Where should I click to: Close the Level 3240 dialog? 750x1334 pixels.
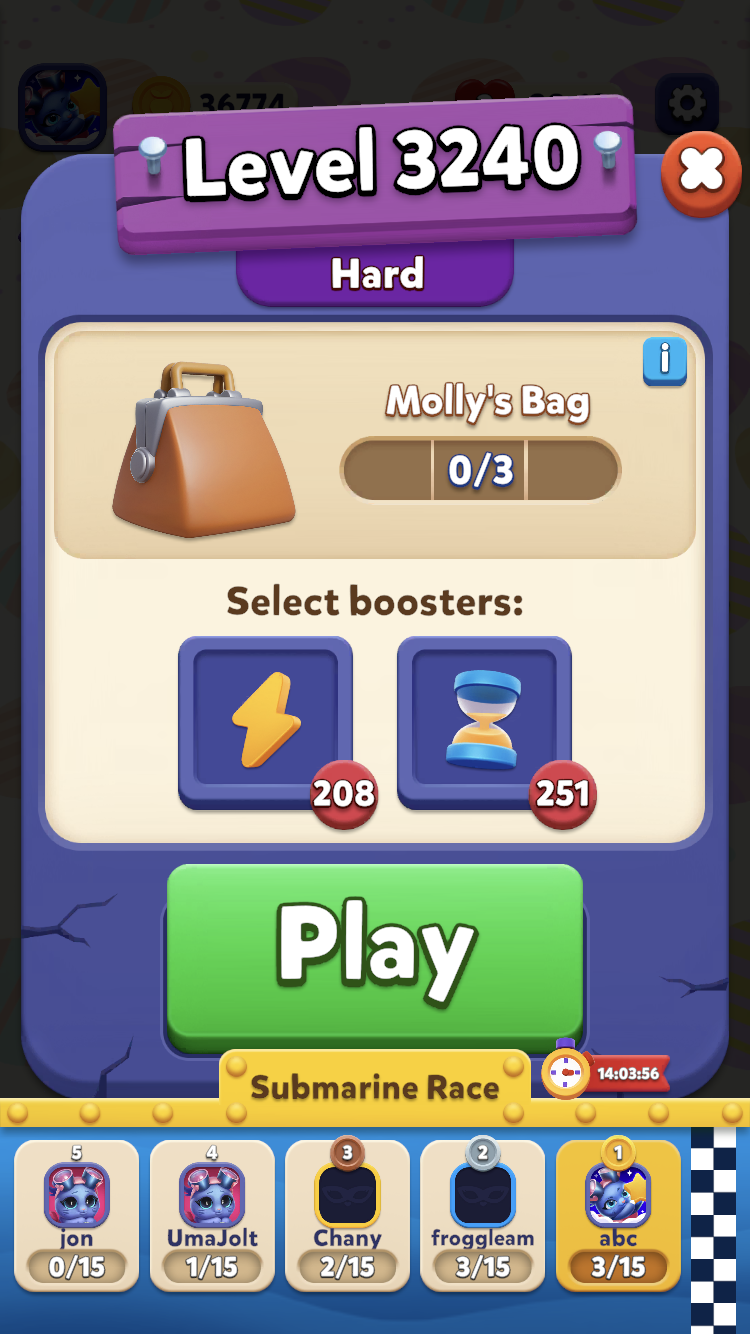point(701,172)
